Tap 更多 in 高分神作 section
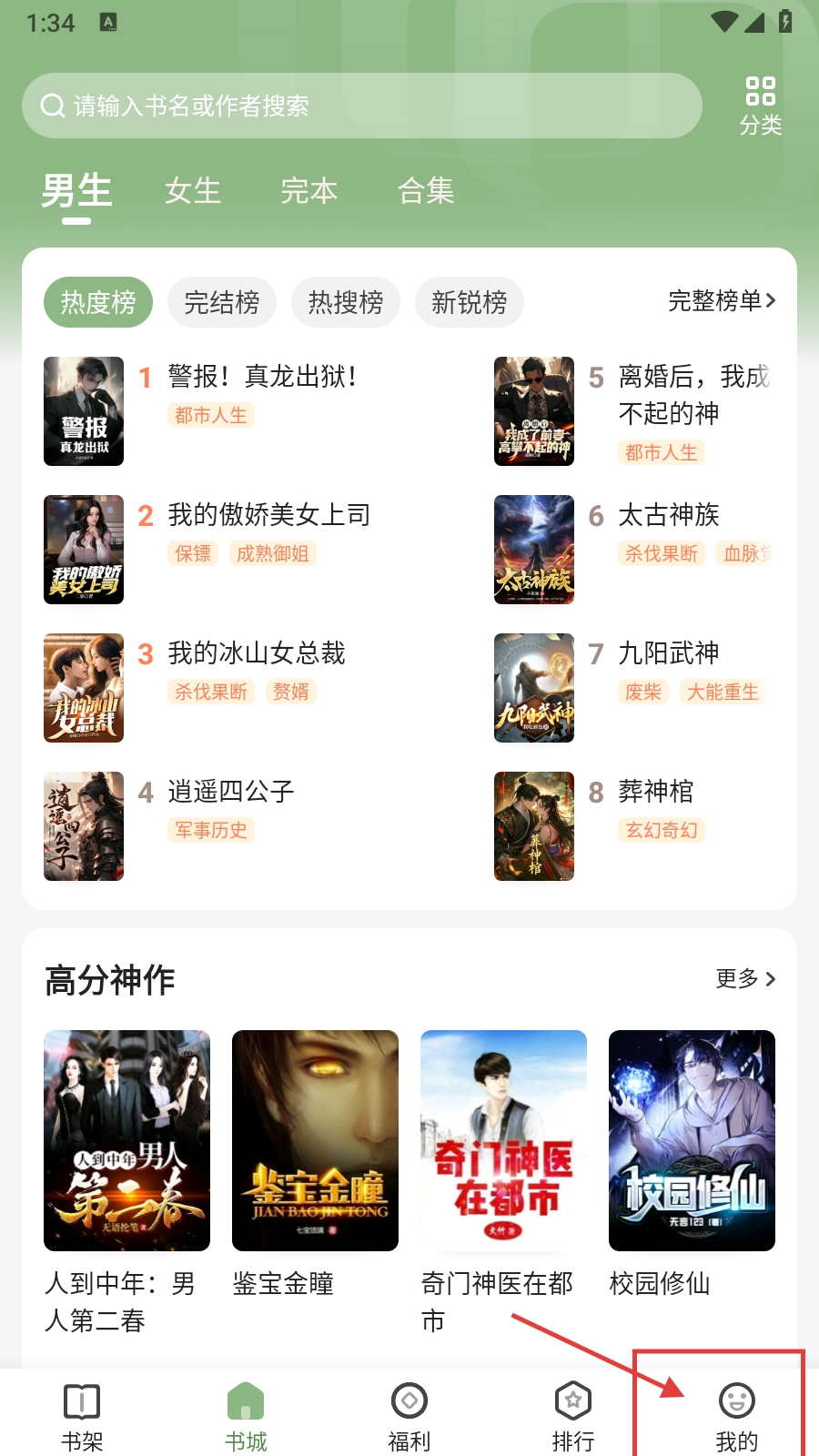 click(745, 979)
